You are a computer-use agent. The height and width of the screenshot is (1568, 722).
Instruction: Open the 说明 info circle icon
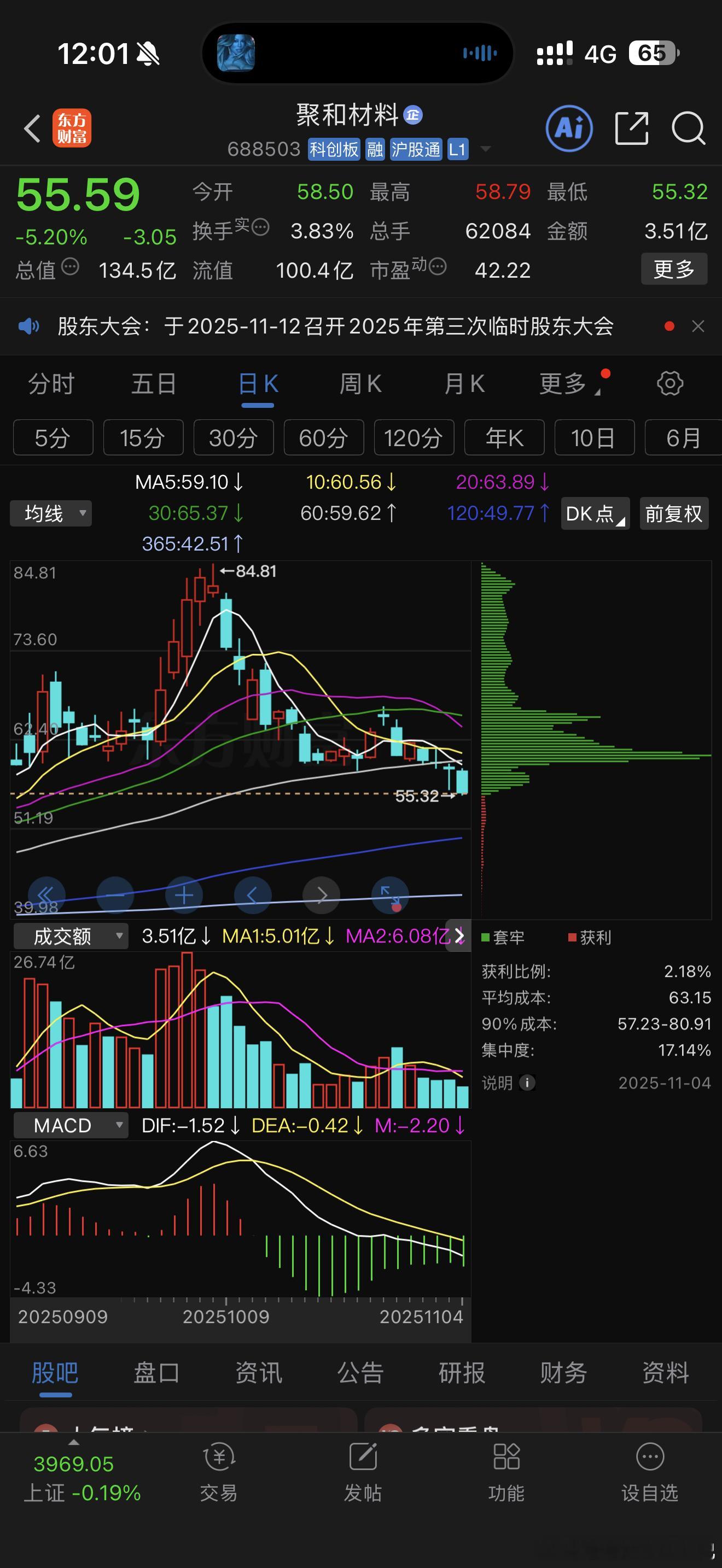coord(526,1083)
